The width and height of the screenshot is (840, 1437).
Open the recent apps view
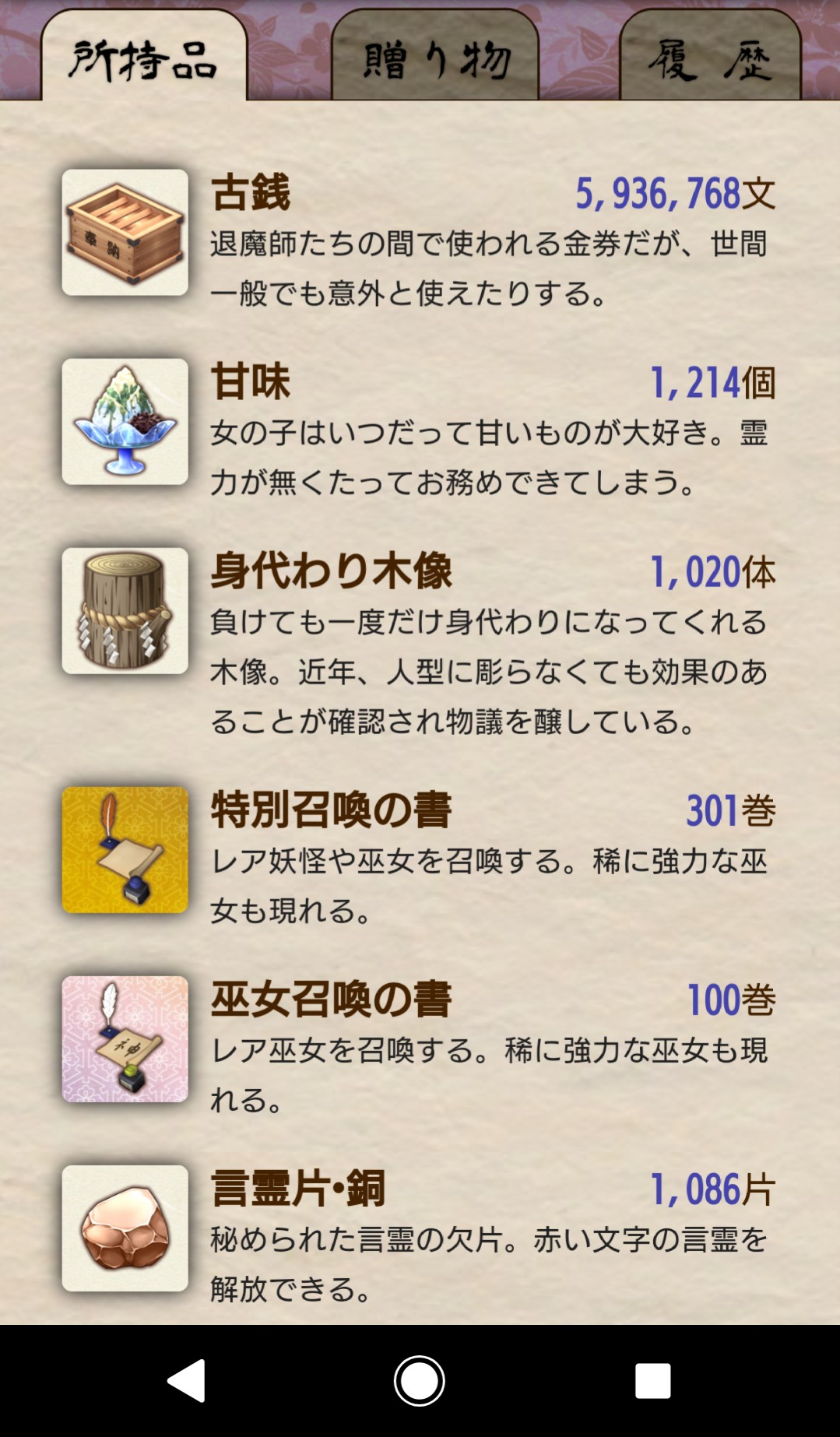coord(652,1381)
